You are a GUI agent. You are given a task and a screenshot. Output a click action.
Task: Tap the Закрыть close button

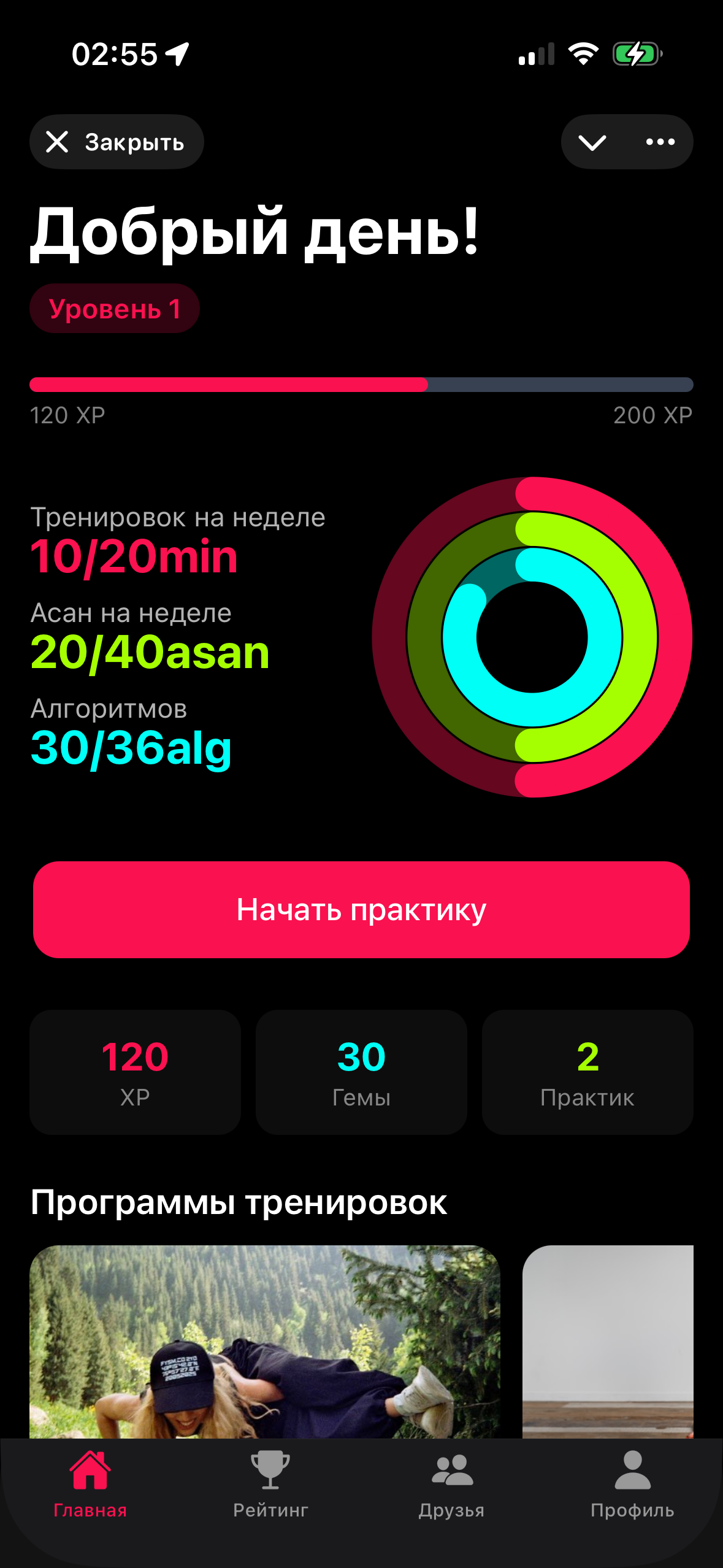(117, 142)
